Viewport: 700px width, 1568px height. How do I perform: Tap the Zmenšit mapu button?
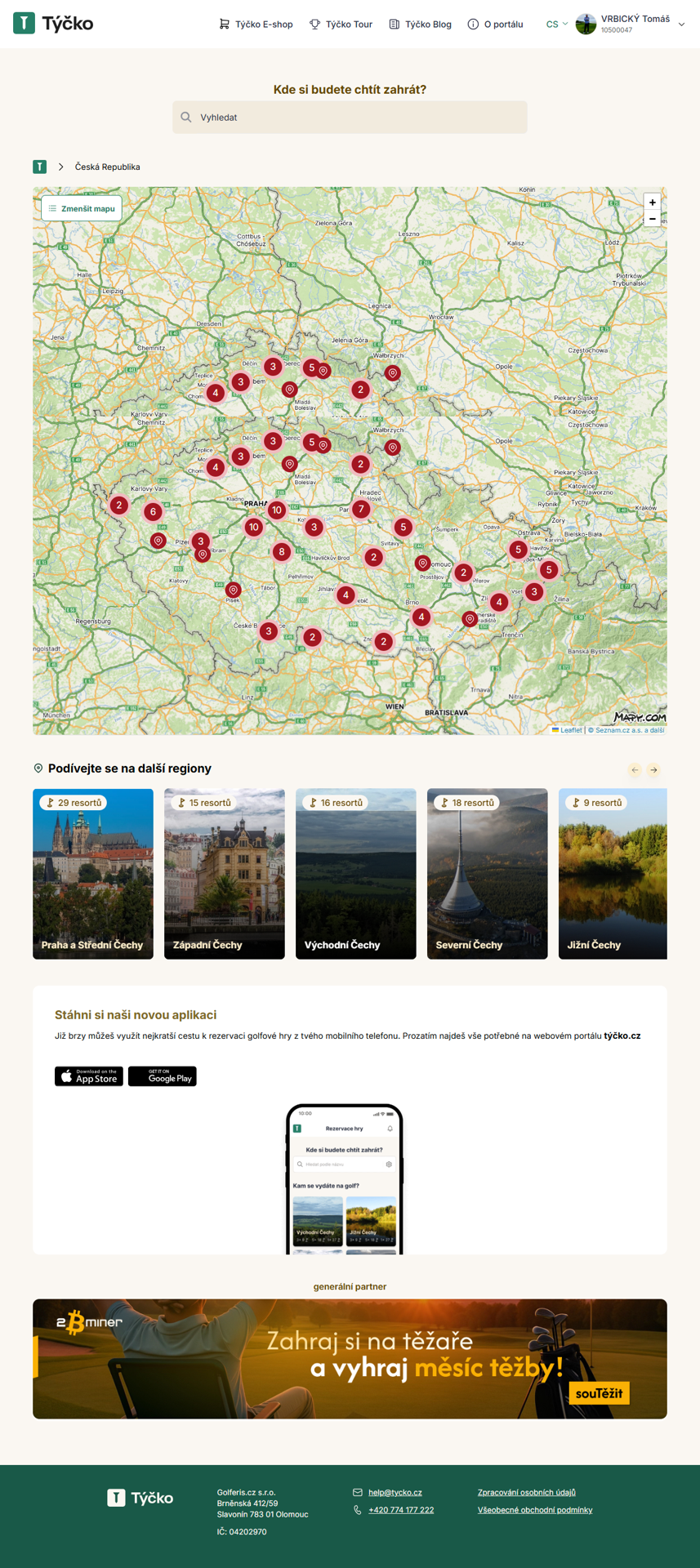[82, 208]
